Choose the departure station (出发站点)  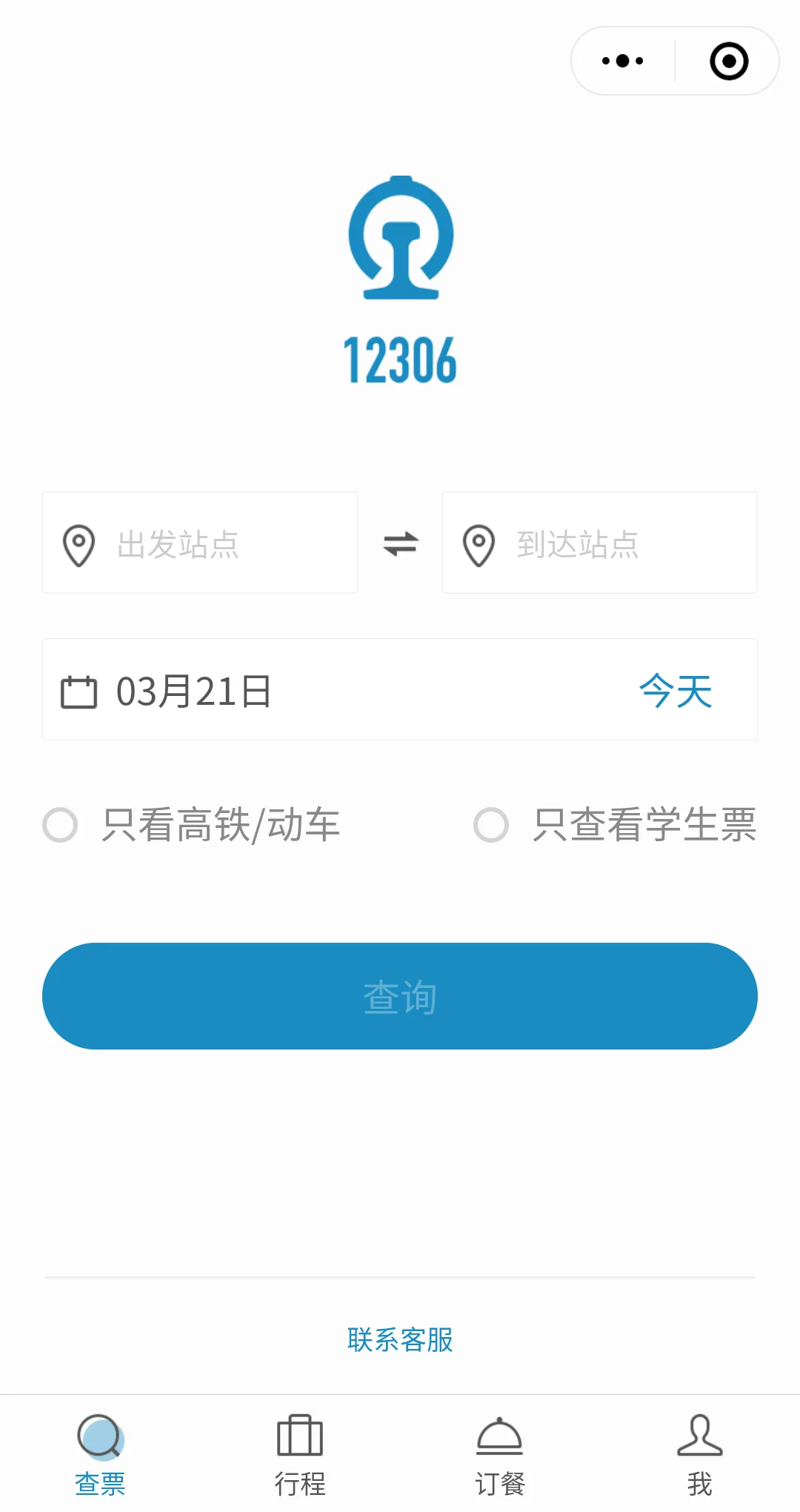(x=200, y=543)
